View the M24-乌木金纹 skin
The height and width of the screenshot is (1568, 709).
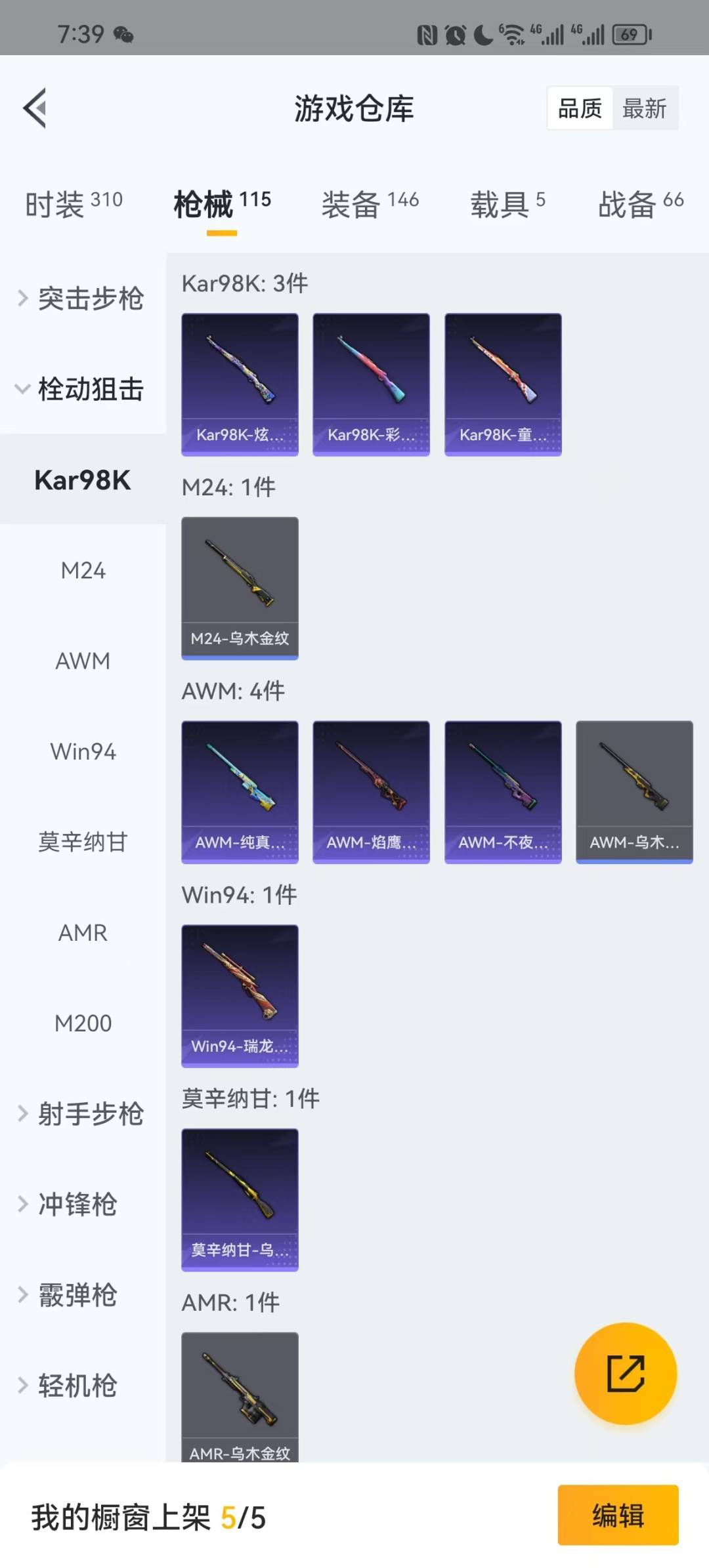[x=240, y=588]
